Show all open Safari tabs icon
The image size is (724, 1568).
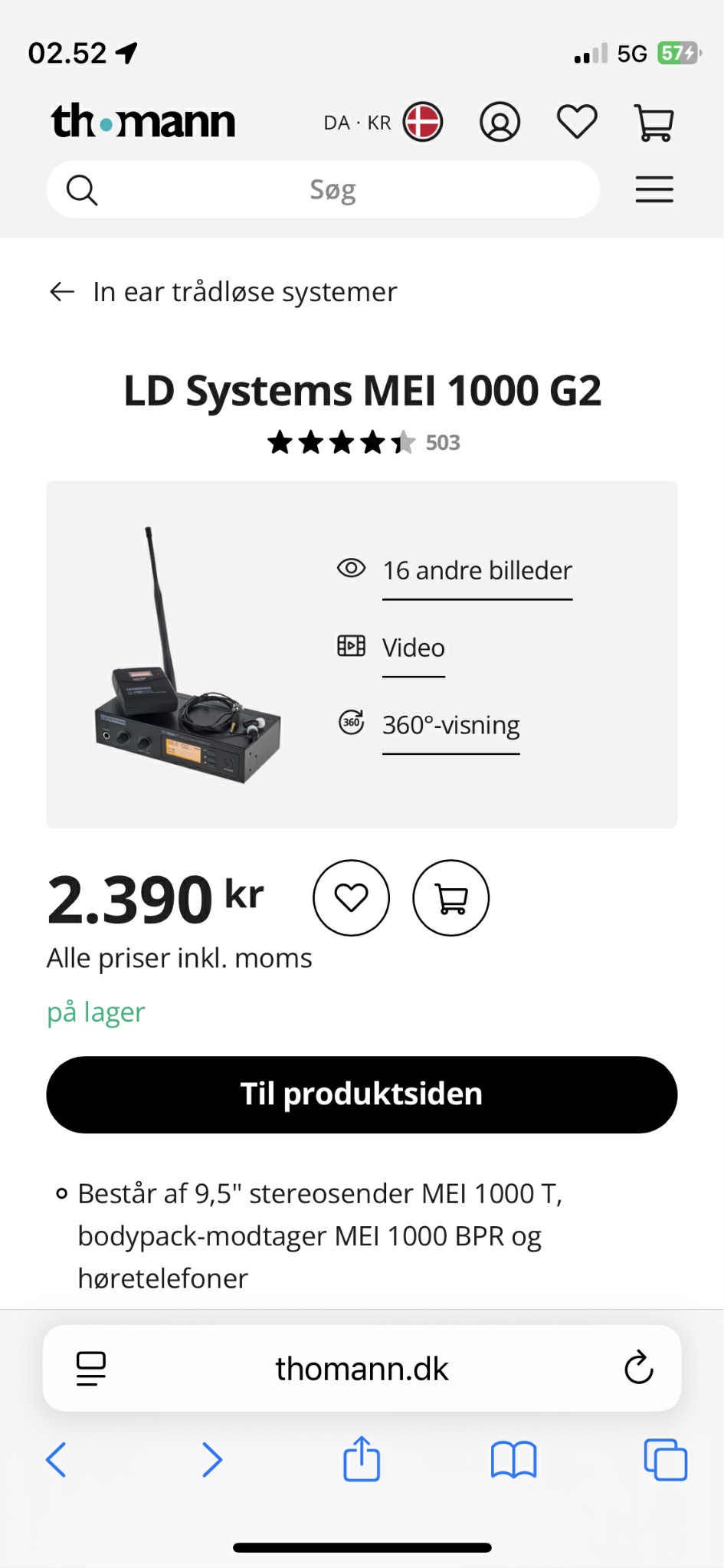pyautogui.click(x=666, y=1460)
